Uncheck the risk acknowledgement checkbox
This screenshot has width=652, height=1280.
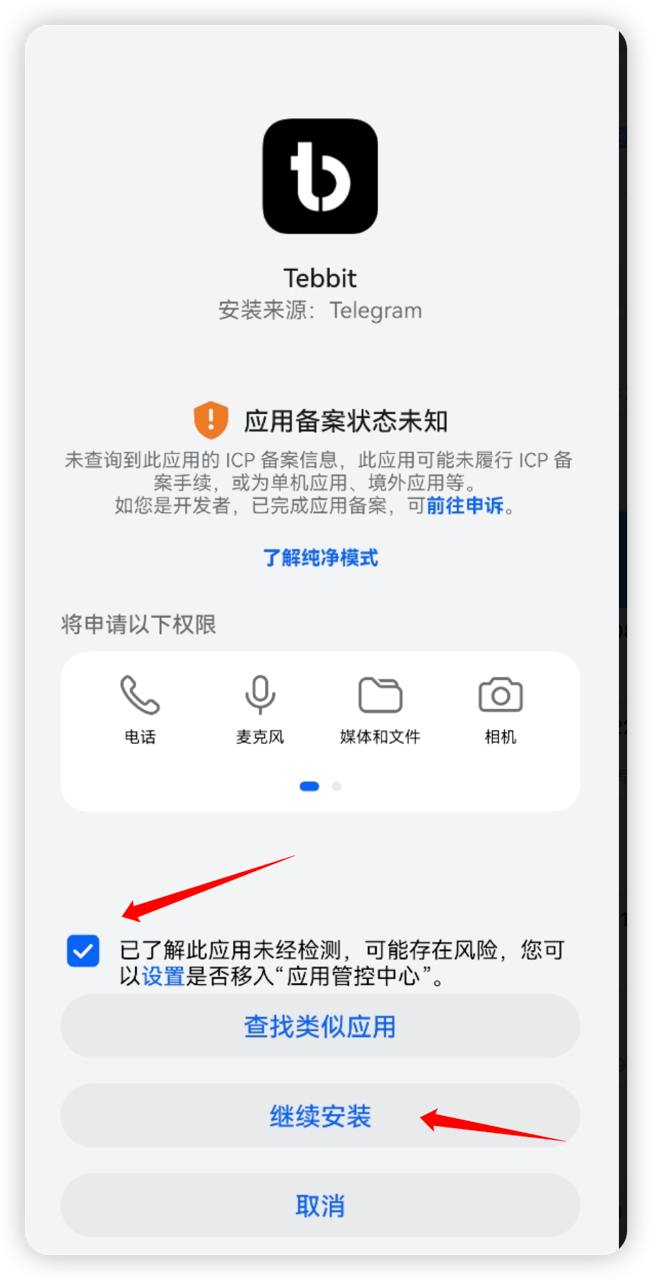[83, 951]
